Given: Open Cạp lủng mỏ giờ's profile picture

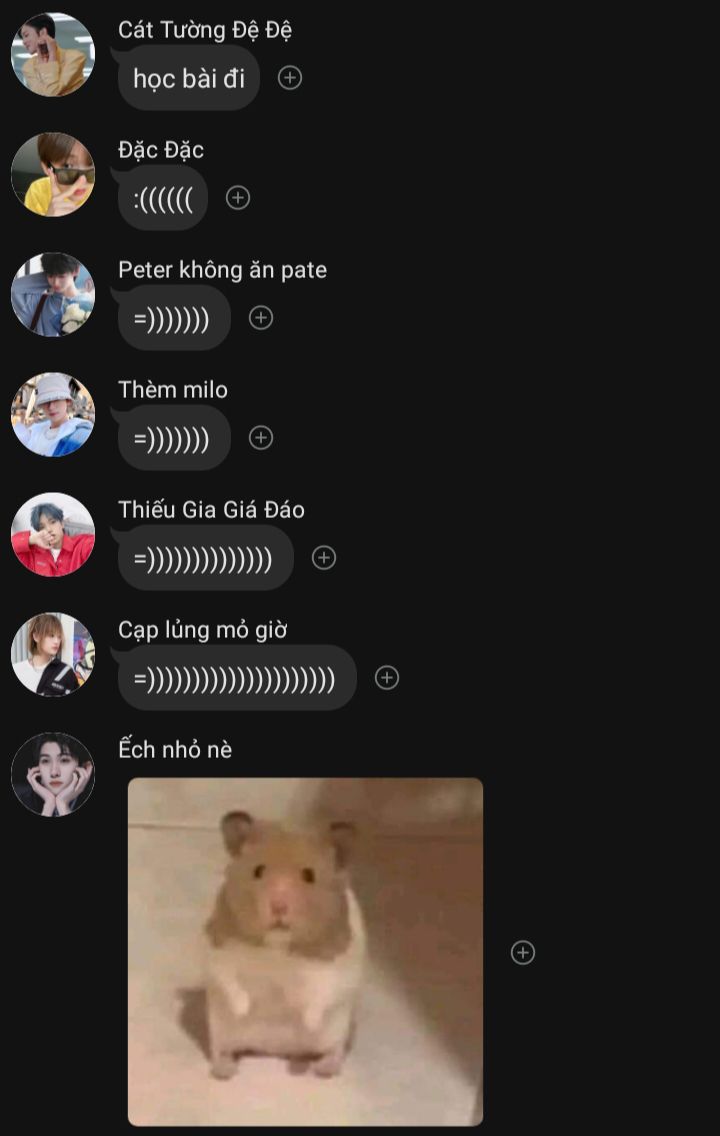Looking at the screenshot, I should click(x=53, y=654).
